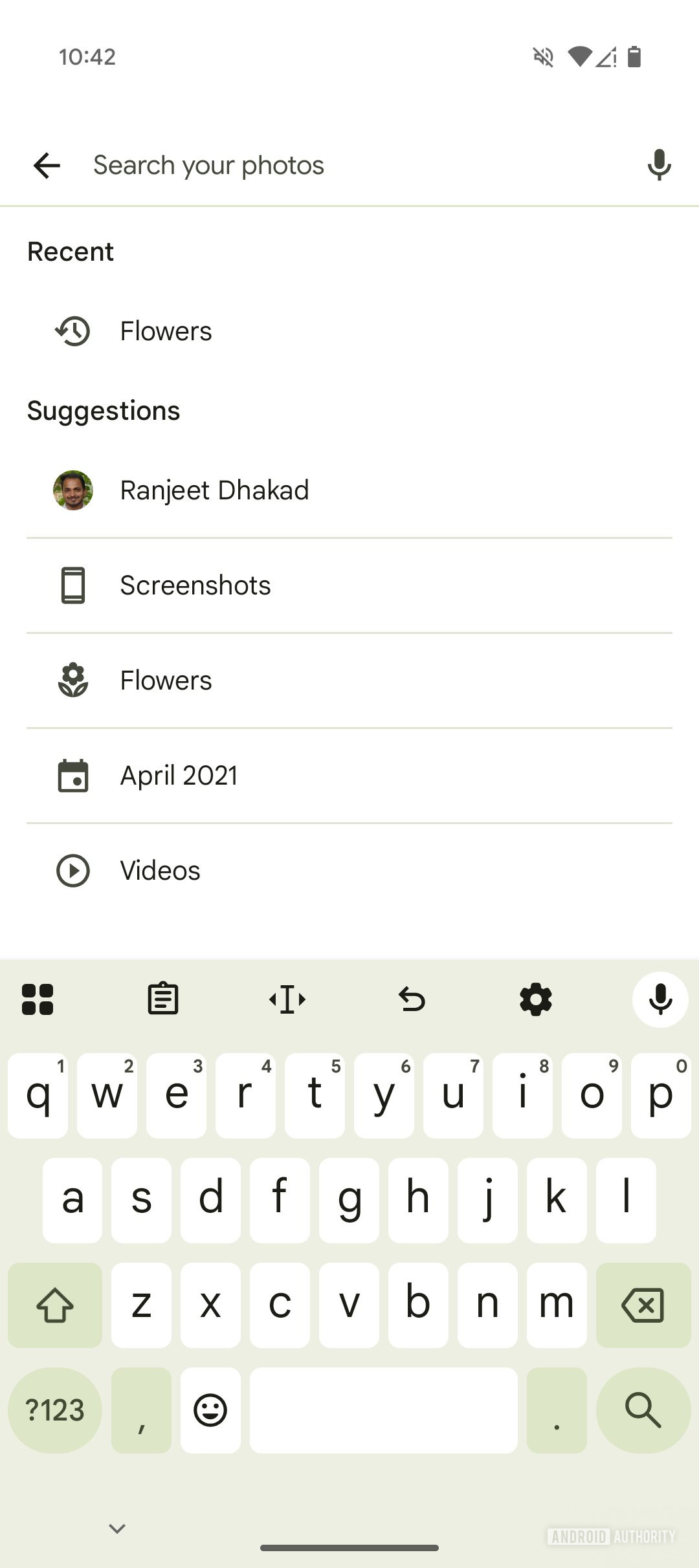The image size is (699, 1568).
Task: Start voice search with the search bar microphone
Action: pyautogui.click(x=659, y=166)
